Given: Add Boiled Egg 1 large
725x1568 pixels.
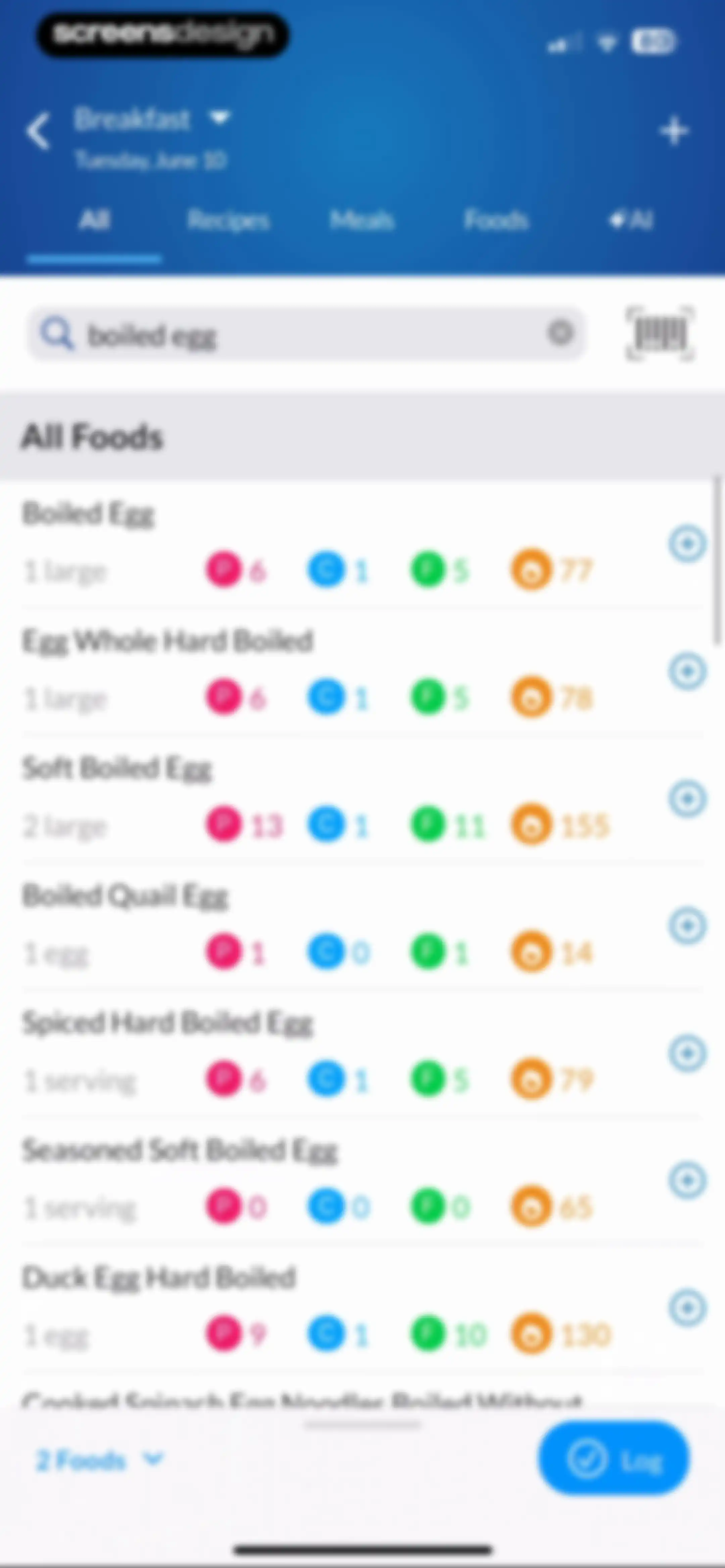Looking at the screenshot, I should [688, 543].
